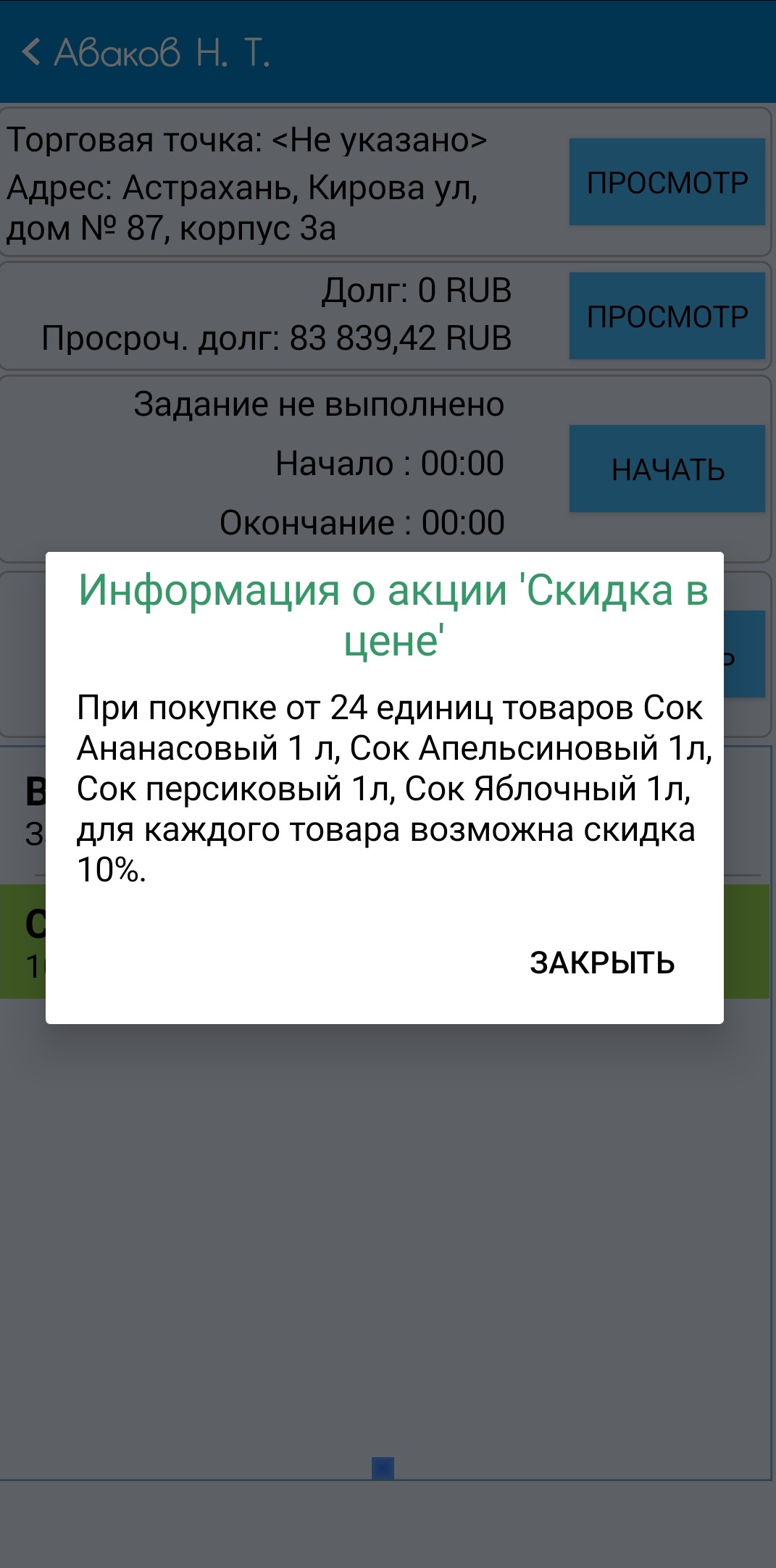This screenshot has width=776, height=1568.
Task: Close the promotion info dialog with ЗАКРЫТЬ
Action: pyautogui.click(x=601, y=963)
